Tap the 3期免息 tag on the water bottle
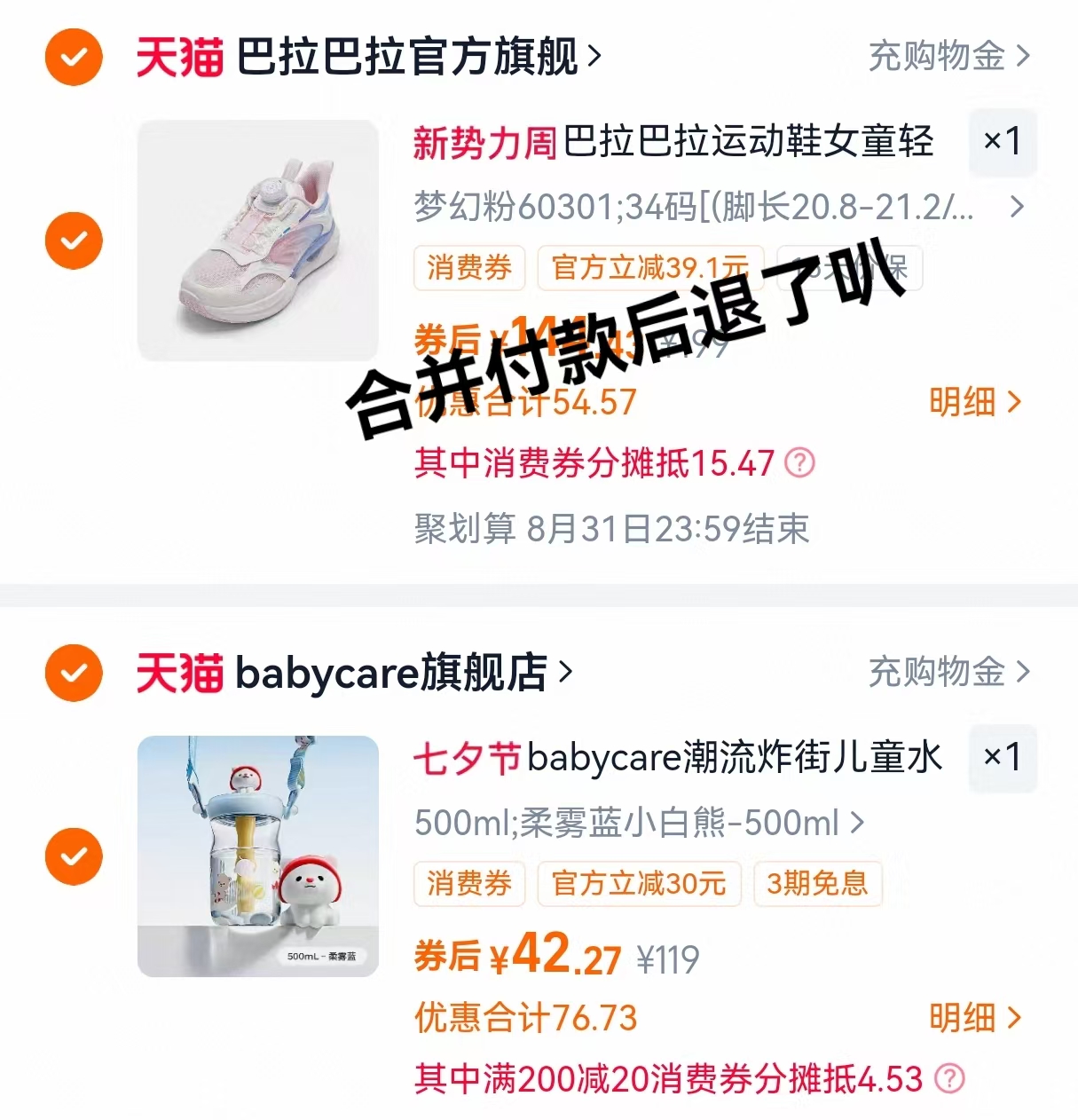Viewport: 1078px width, 1120px height. (x=816, y=884)
